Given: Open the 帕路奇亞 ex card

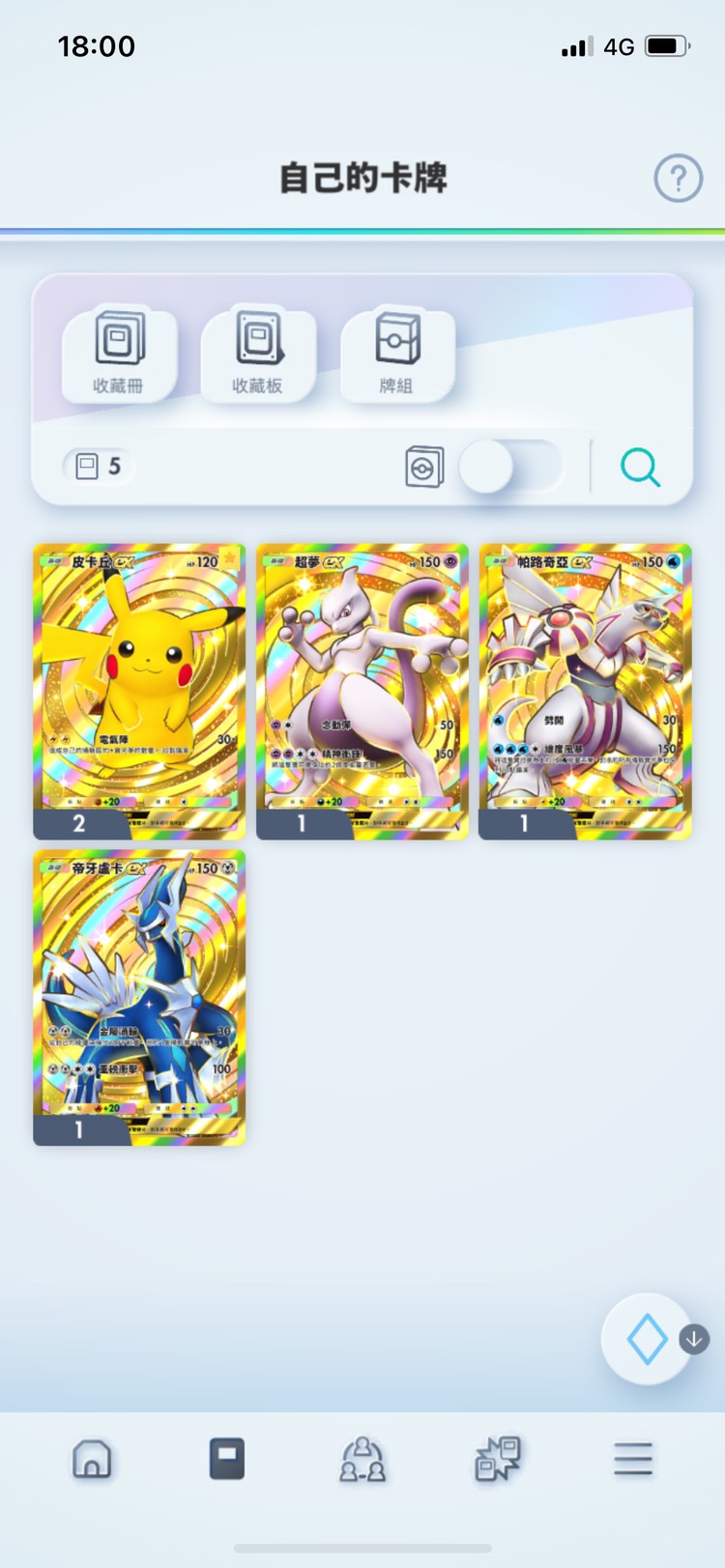Looking at the screenshot, I should [x=586, y=690].
